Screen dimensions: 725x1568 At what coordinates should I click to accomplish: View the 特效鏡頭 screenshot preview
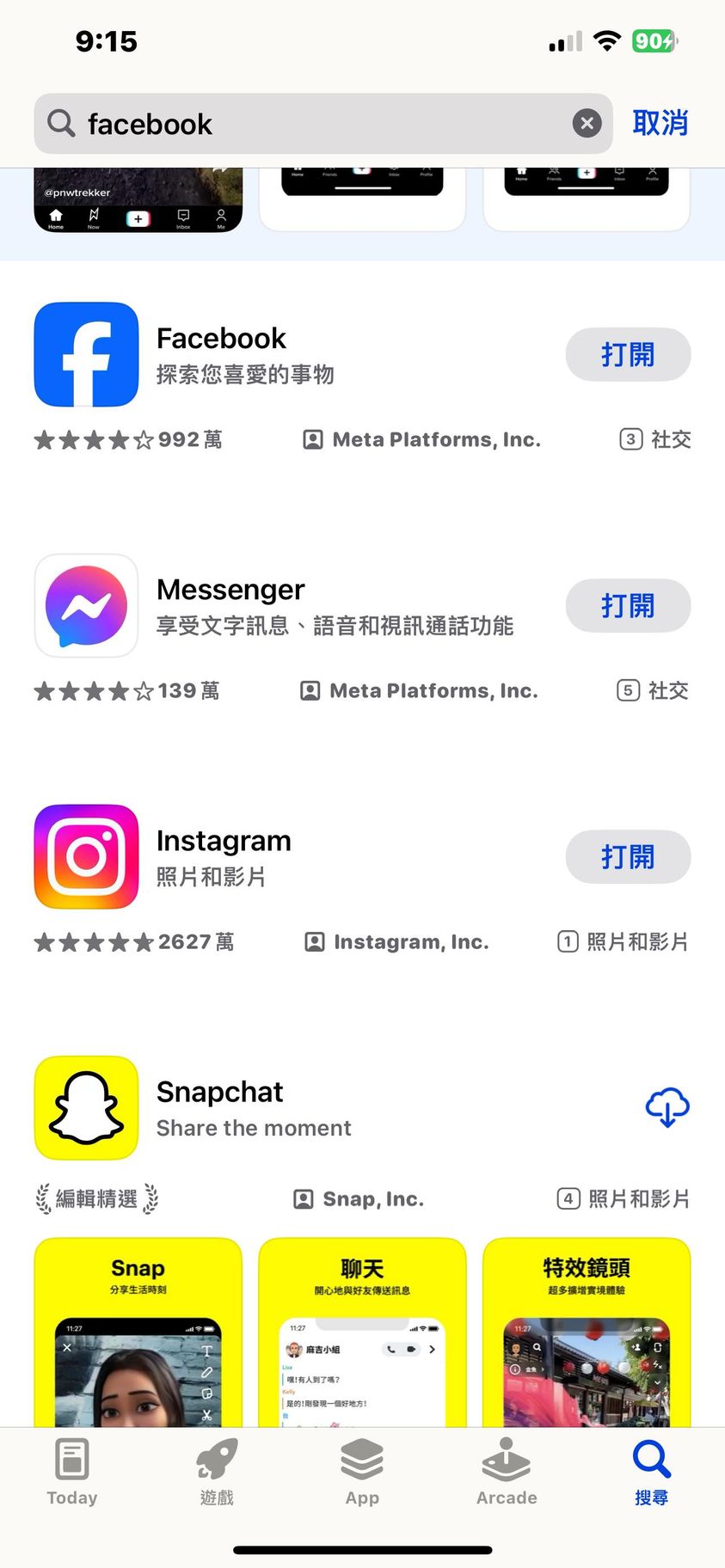pos(587,1332)
